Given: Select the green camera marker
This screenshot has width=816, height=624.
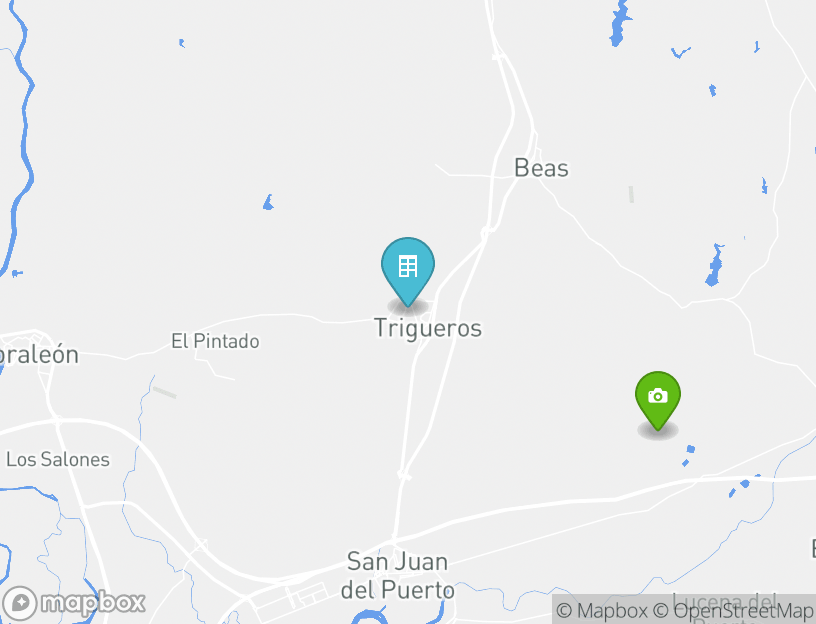Looking at the screenshot, I should (657, 398).
